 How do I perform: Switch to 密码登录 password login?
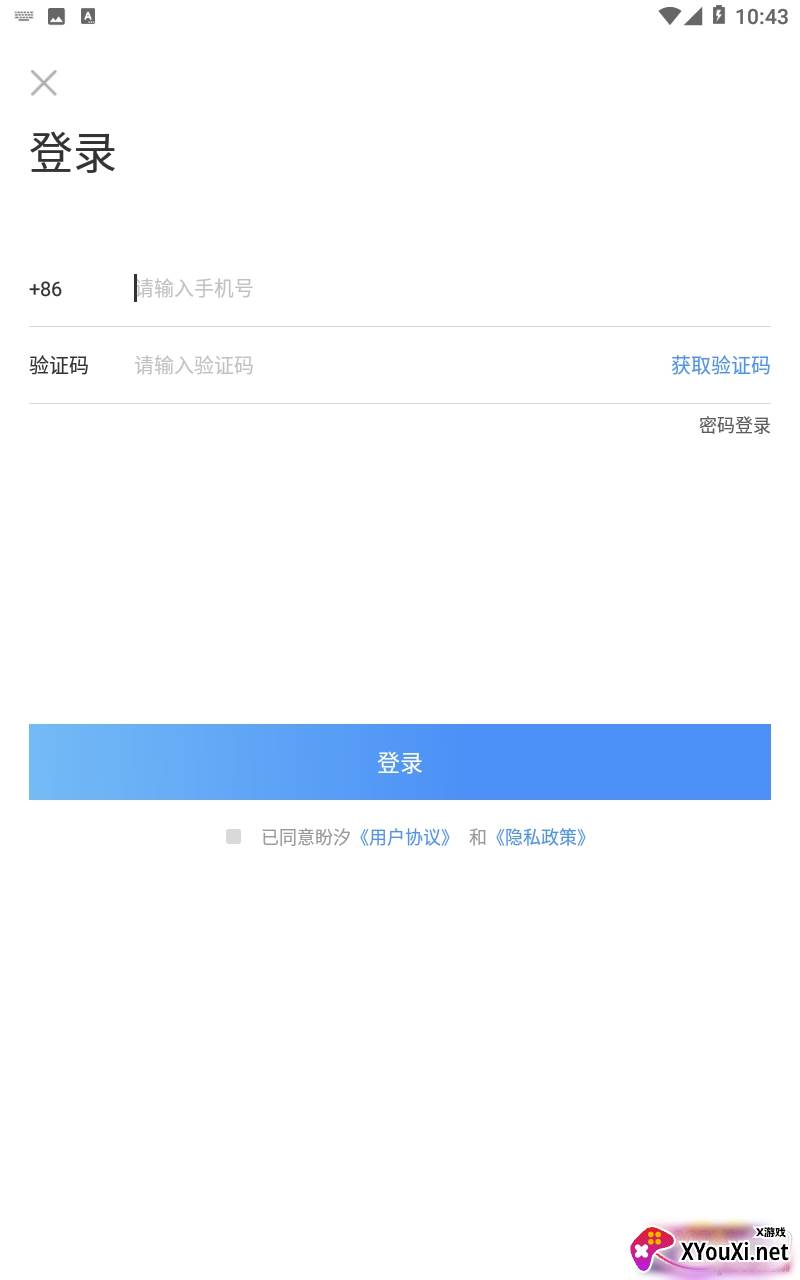tap(734, 425)
